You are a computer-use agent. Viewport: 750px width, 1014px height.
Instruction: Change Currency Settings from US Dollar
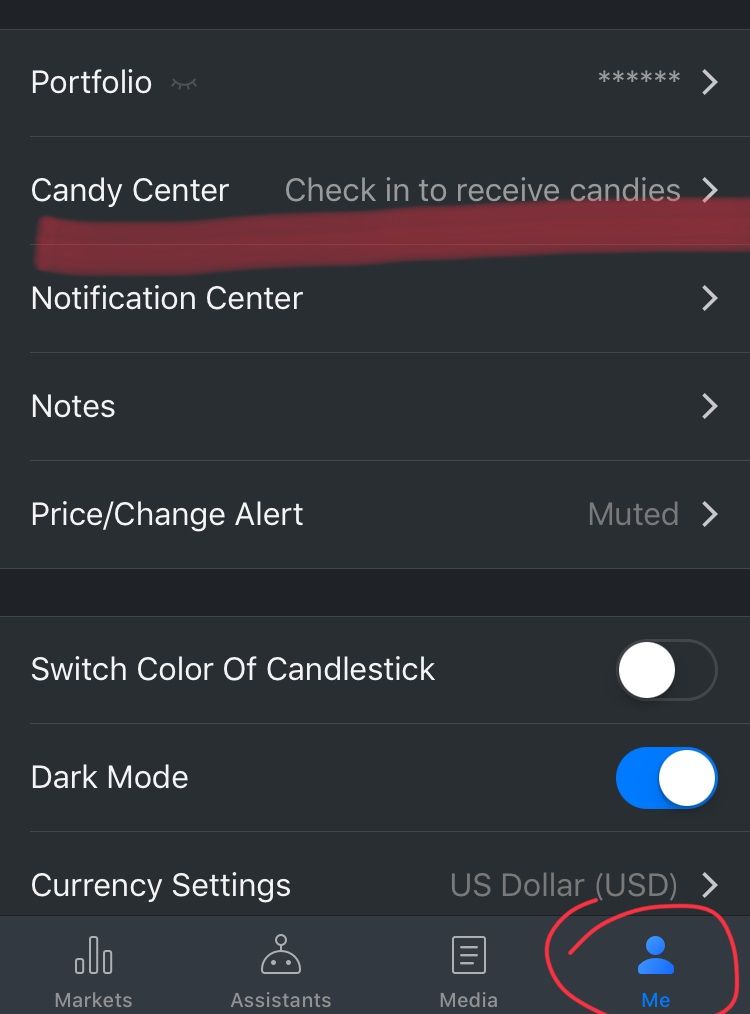(375, 885)
